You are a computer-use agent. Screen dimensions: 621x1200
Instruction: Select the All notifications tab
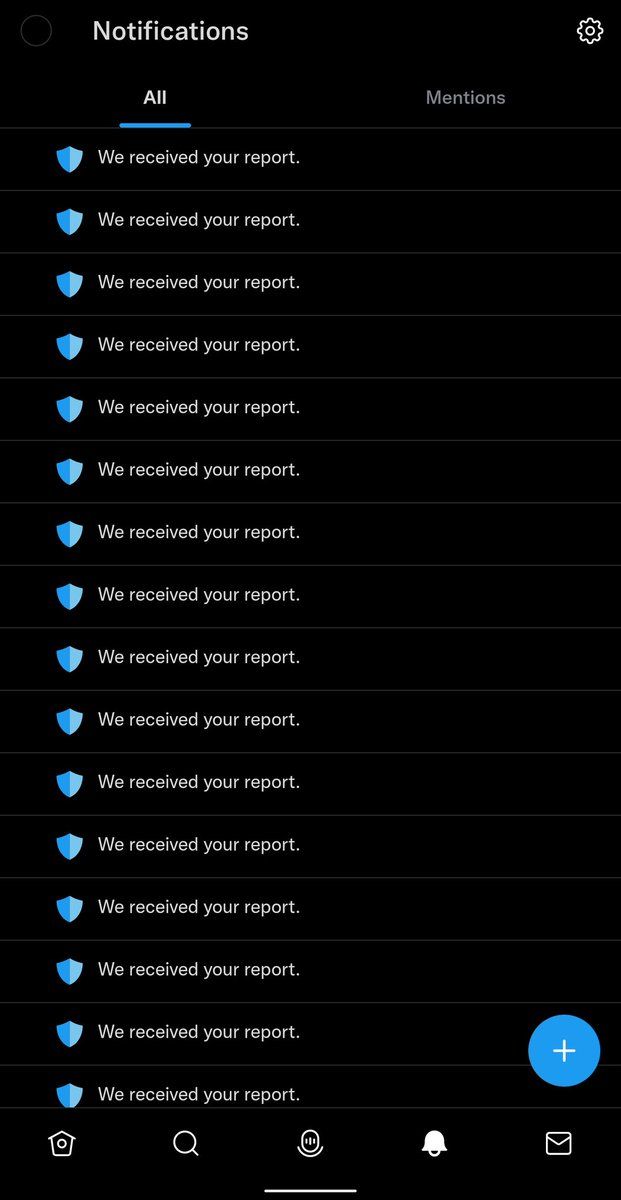155,98
